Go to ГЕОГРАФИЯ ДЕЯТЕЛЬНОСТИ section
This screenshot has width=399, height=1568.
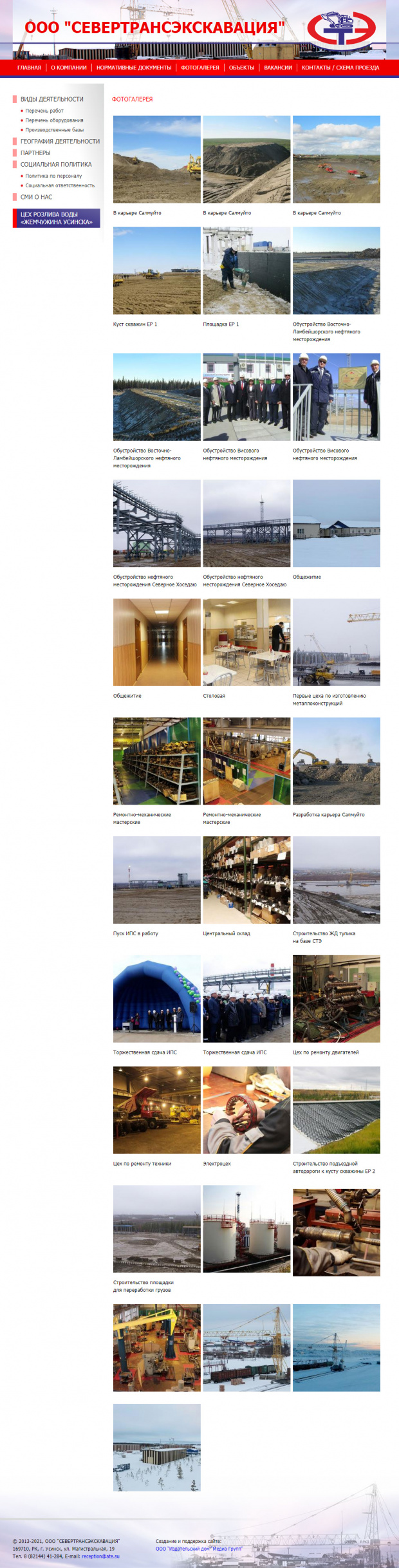[60, 141]
